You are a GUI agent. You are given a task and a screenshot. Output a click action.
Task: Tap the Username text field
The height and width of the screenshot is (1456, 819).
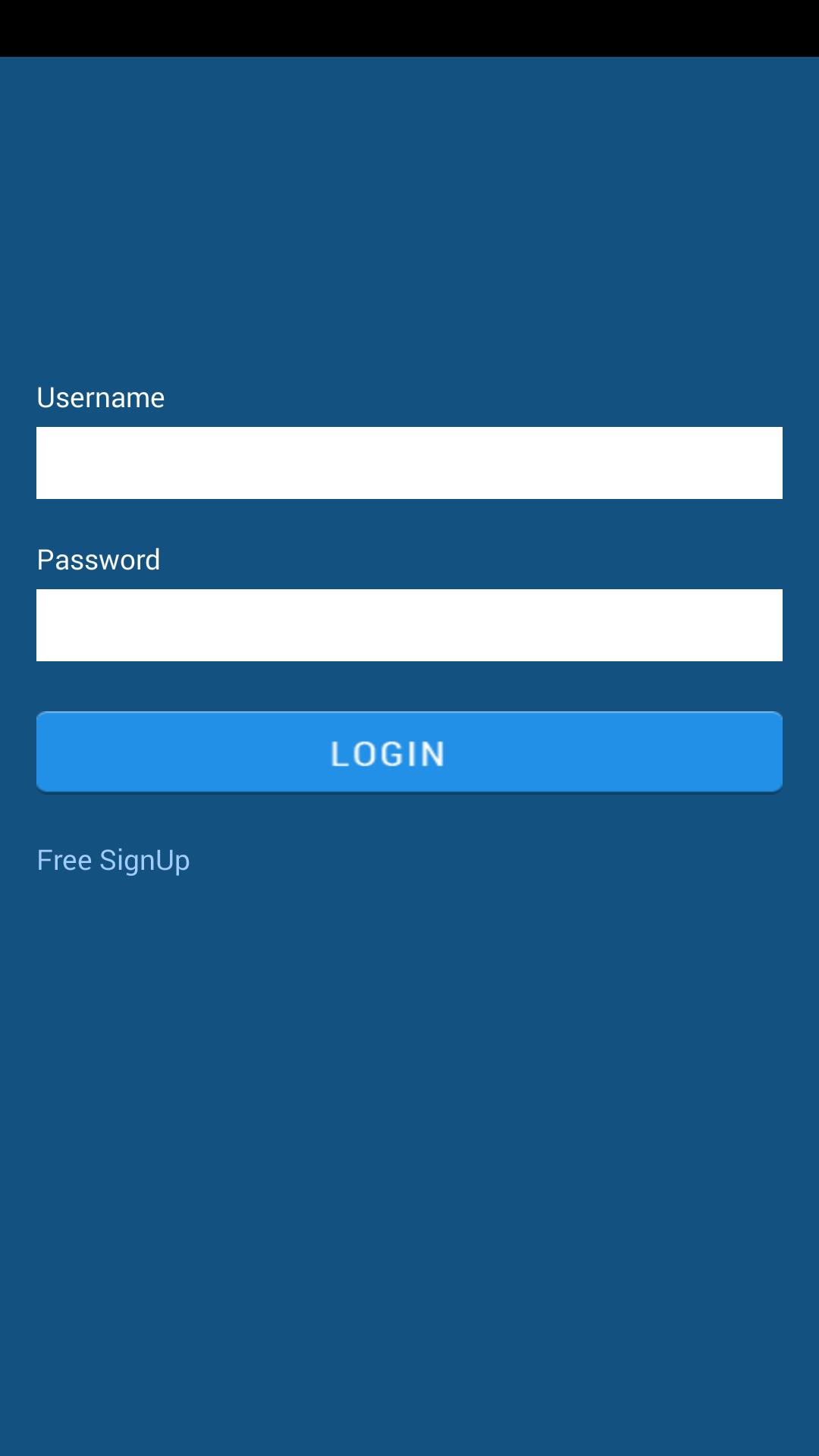coord(409,463)
